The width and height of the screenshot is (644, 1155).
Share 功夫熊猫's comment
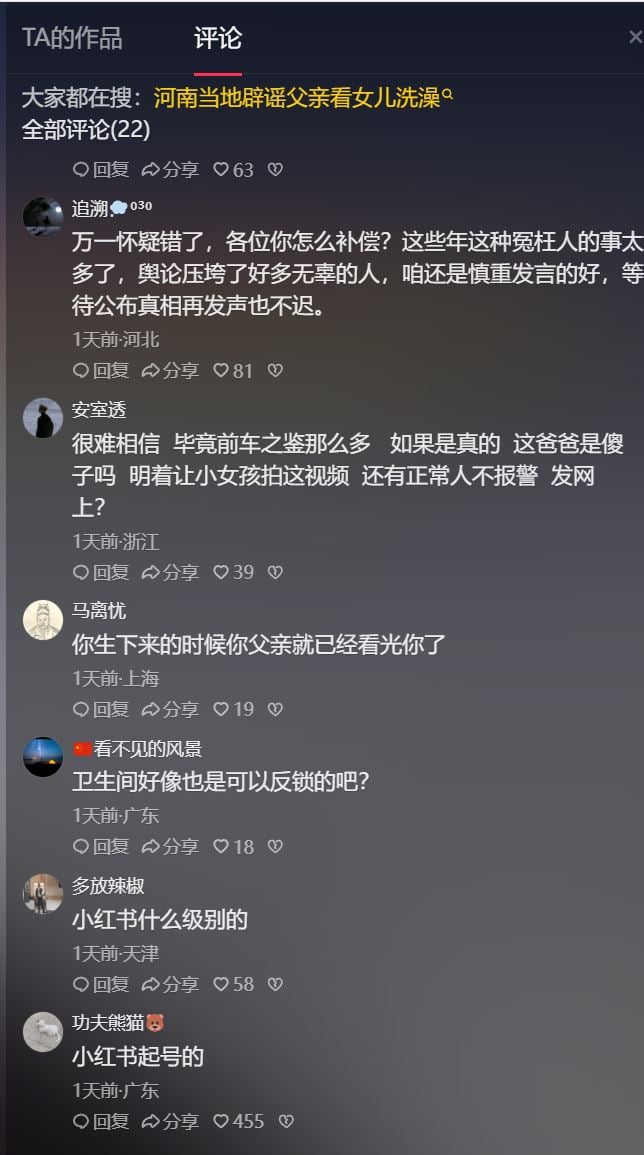[170, 1122]
